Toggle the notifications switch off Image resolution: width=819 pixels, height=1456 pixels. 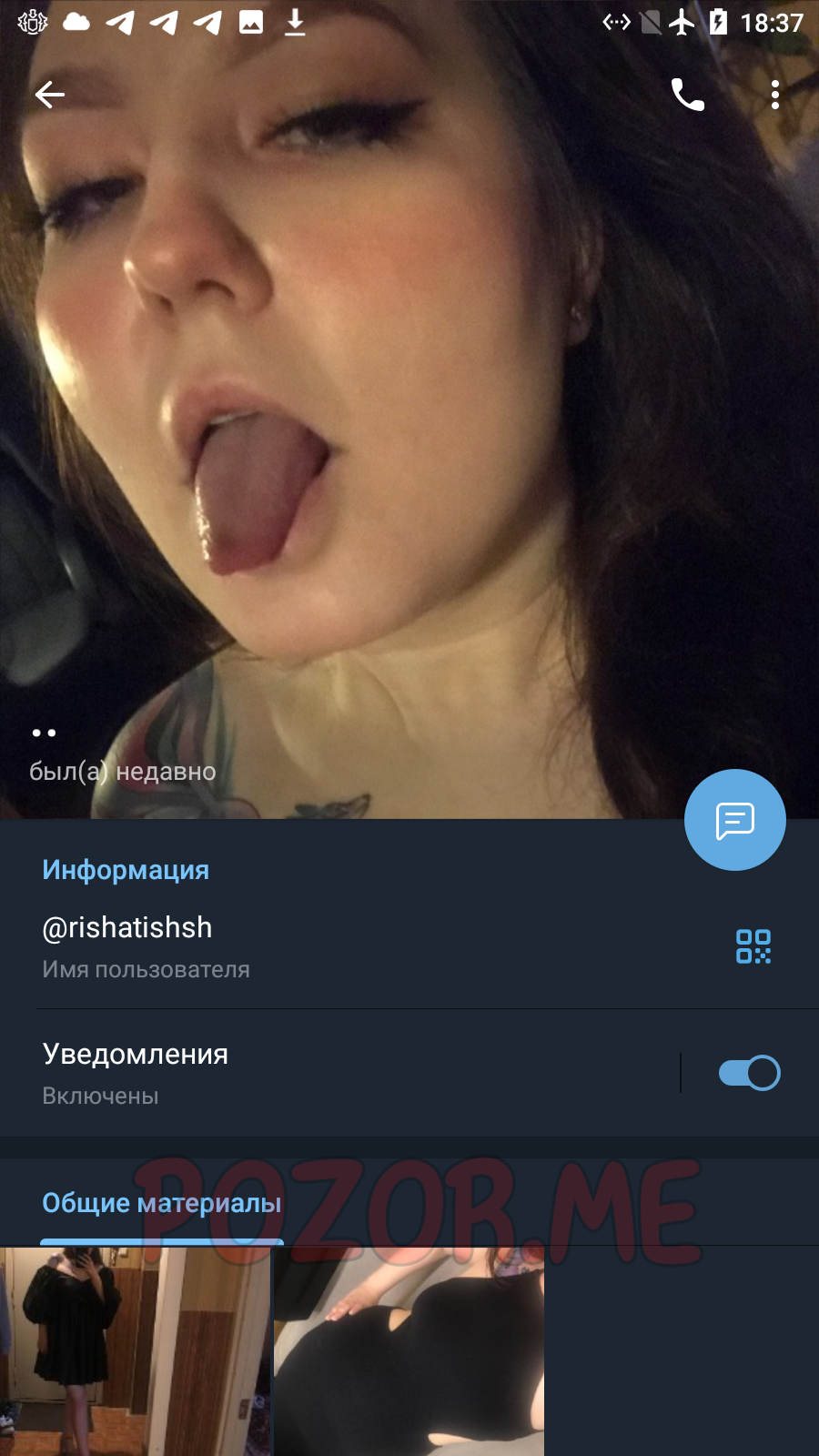point(749,1073)
